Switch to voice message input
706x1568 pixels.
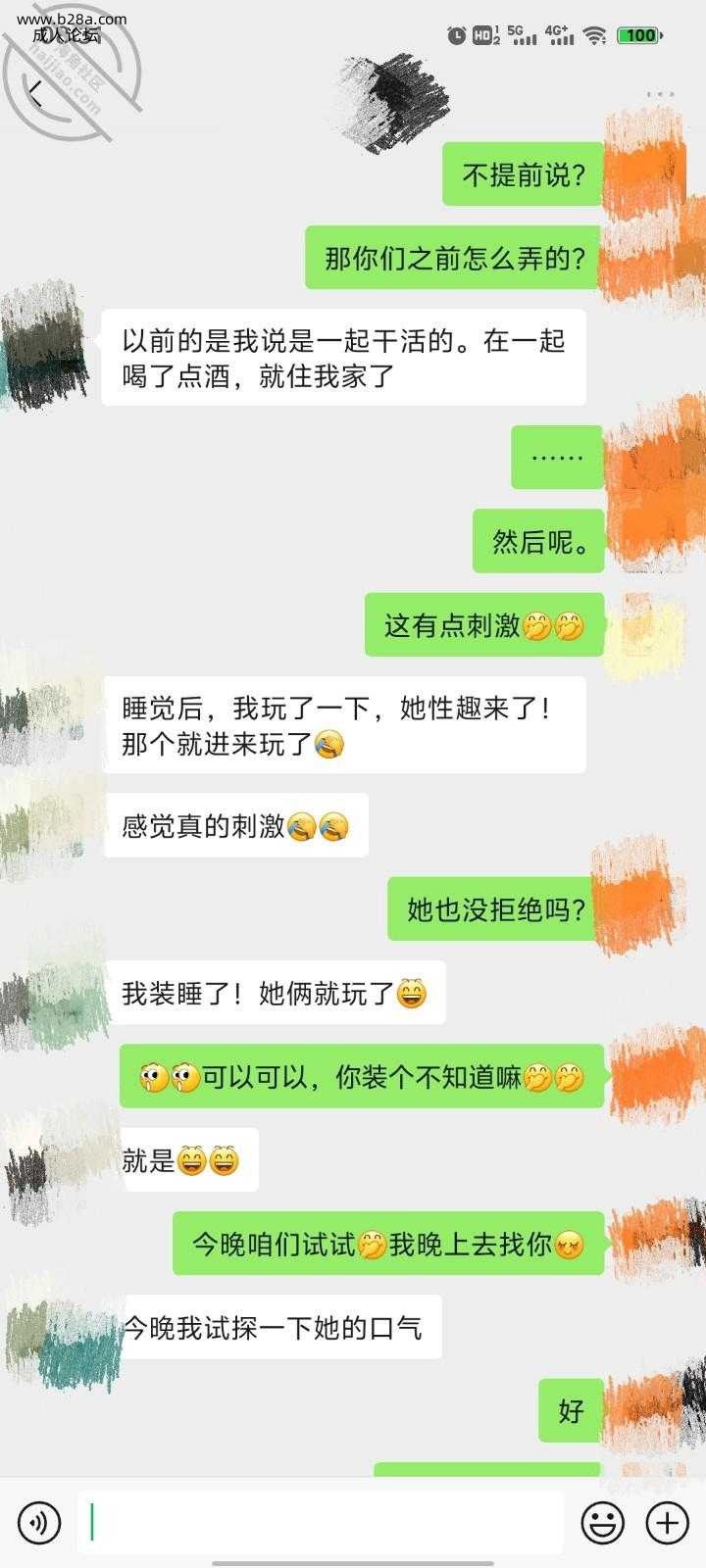40,1522
